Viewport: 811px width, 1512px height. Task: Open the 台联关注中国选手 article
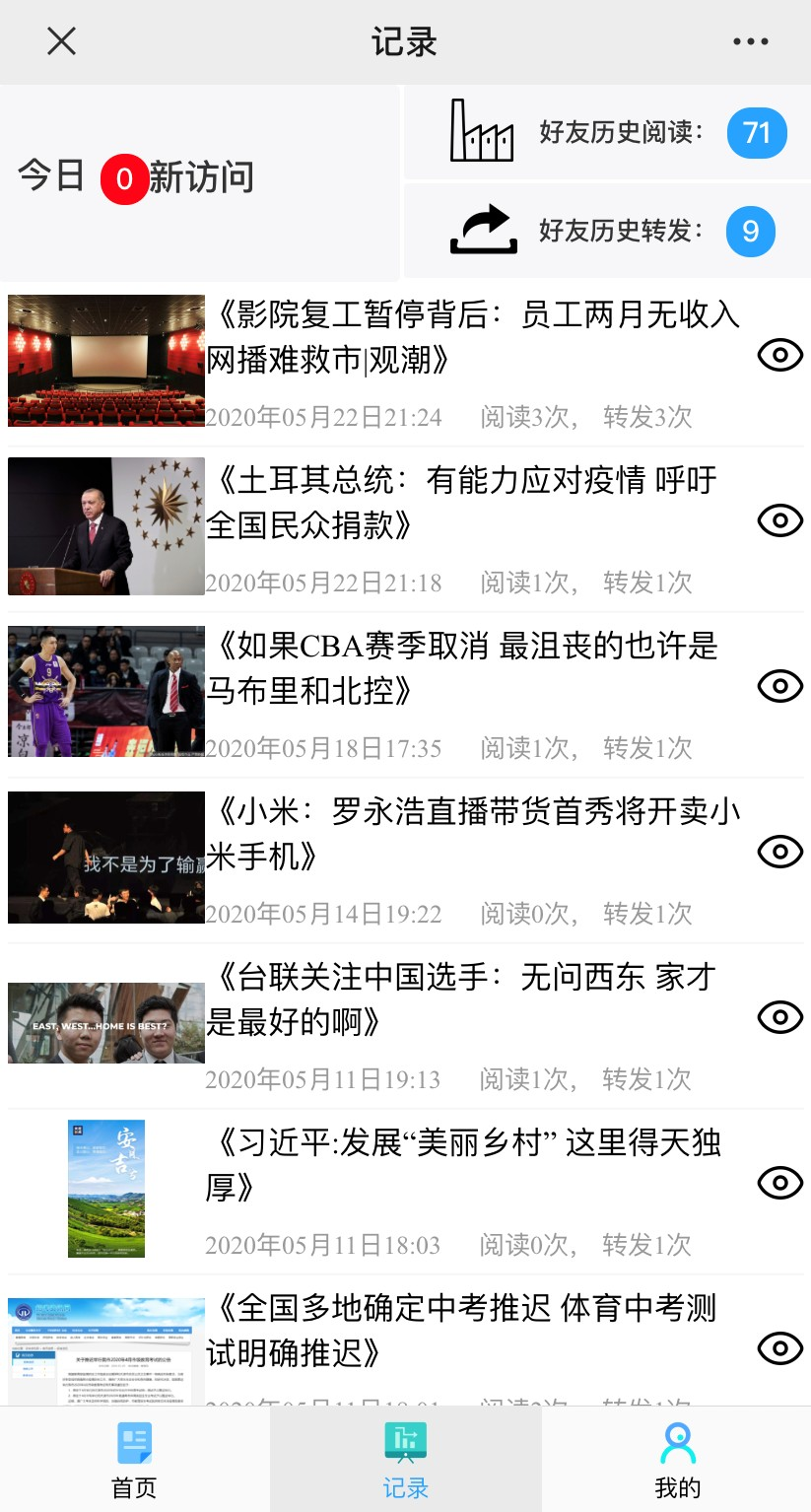461,999
